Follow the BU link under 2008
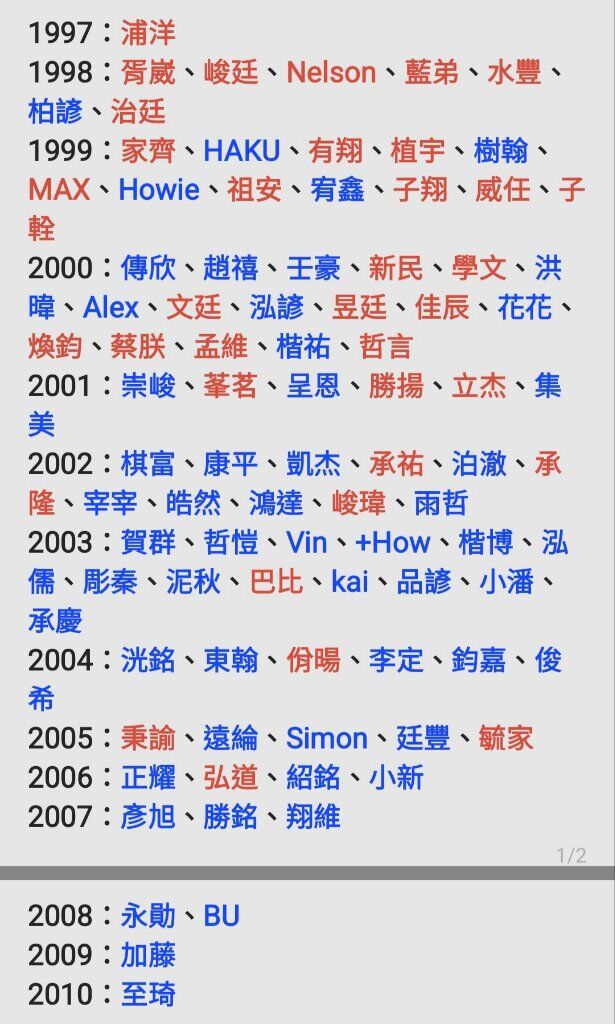 pyautogui.click(x=222, y=916)
